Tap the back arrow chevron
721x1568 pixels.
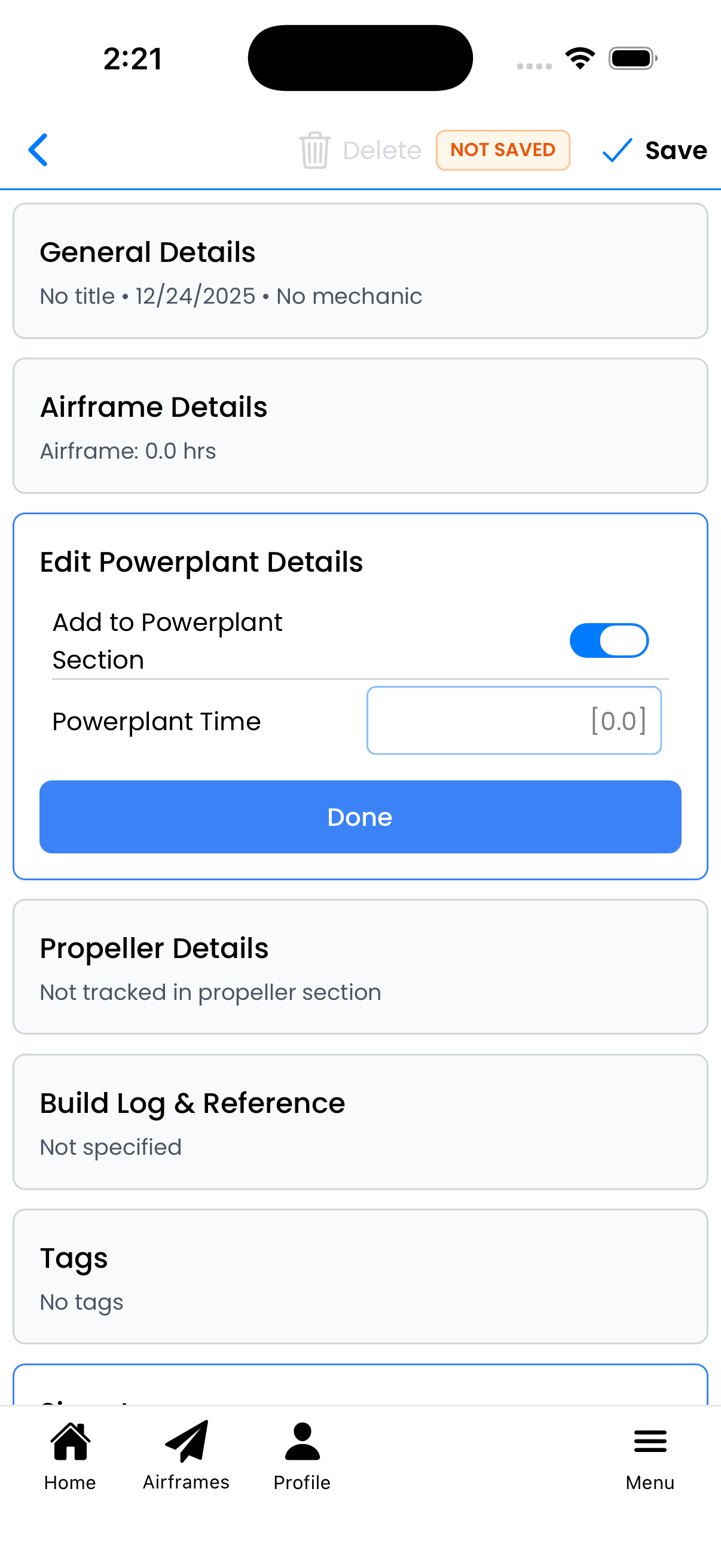pyautogui.click(x=38, y=150)
